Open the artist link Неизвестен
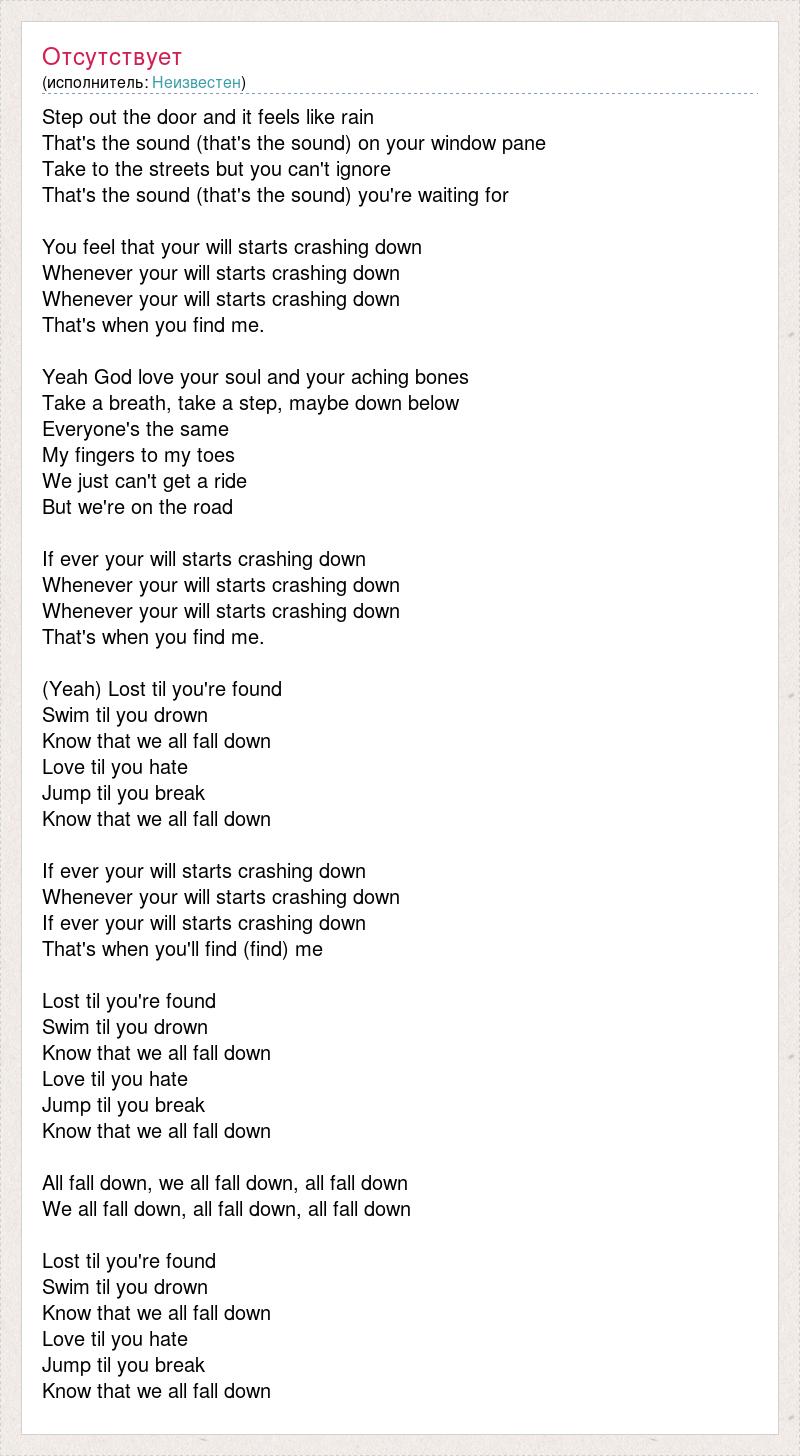 pos(196,82)
